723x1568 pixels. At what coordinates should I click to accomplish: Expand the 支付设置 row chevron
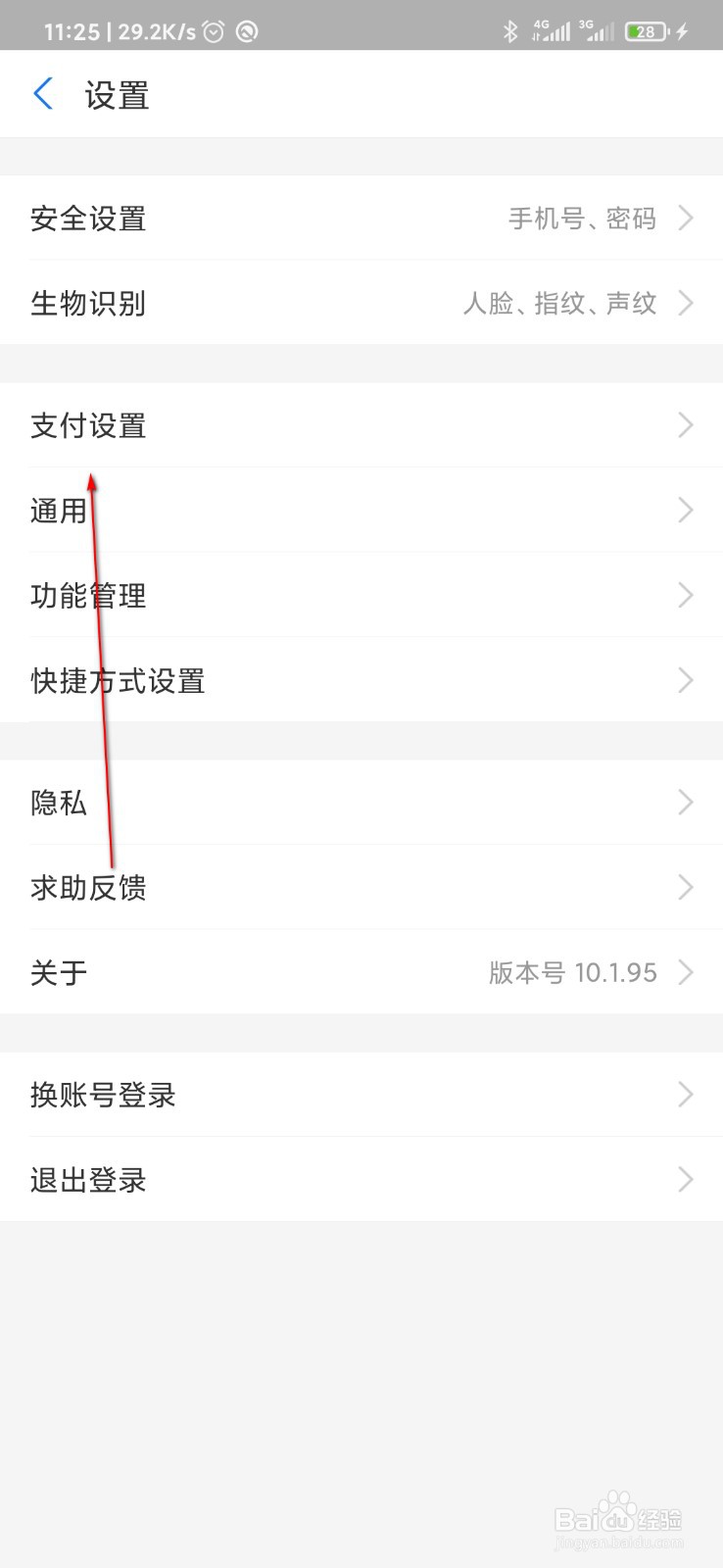(686, 425)
